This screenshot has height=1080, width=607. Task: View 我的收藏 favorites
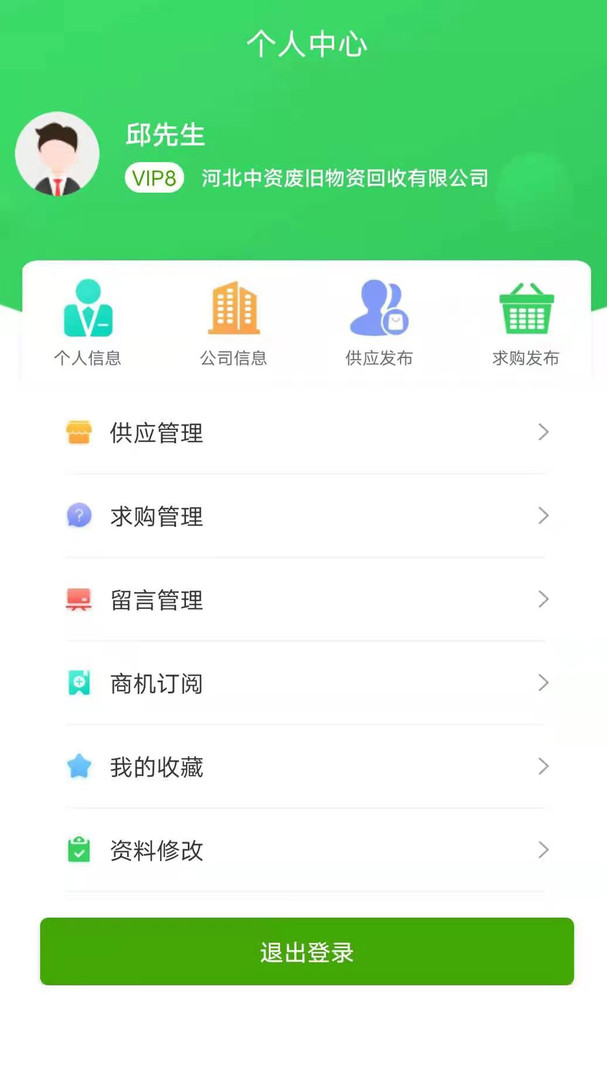point(305,767)
